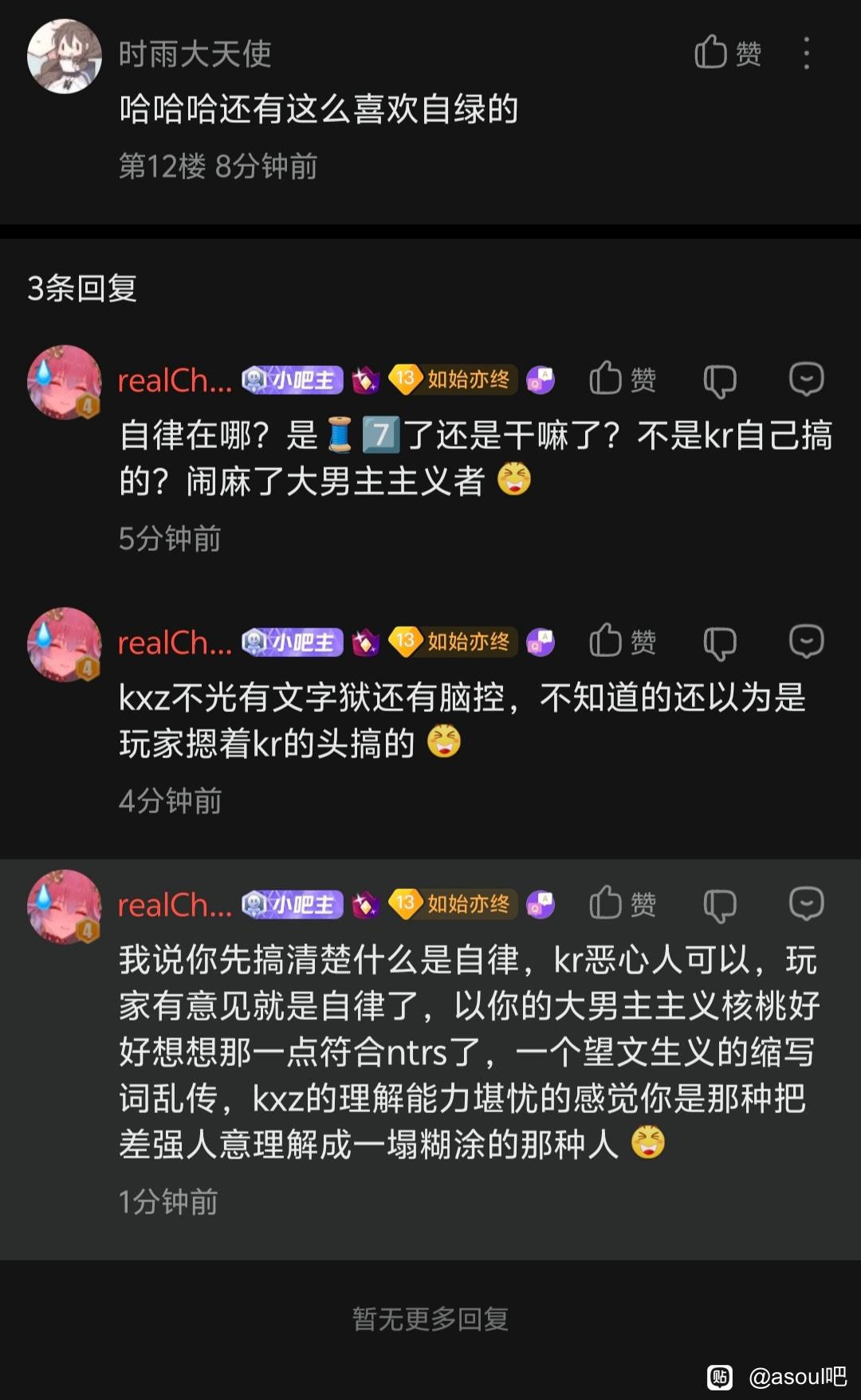Reply to the comment starting with 自律在哪
Screen dimensions: 861x1400
pyautogui.click(x=806, y=379)
